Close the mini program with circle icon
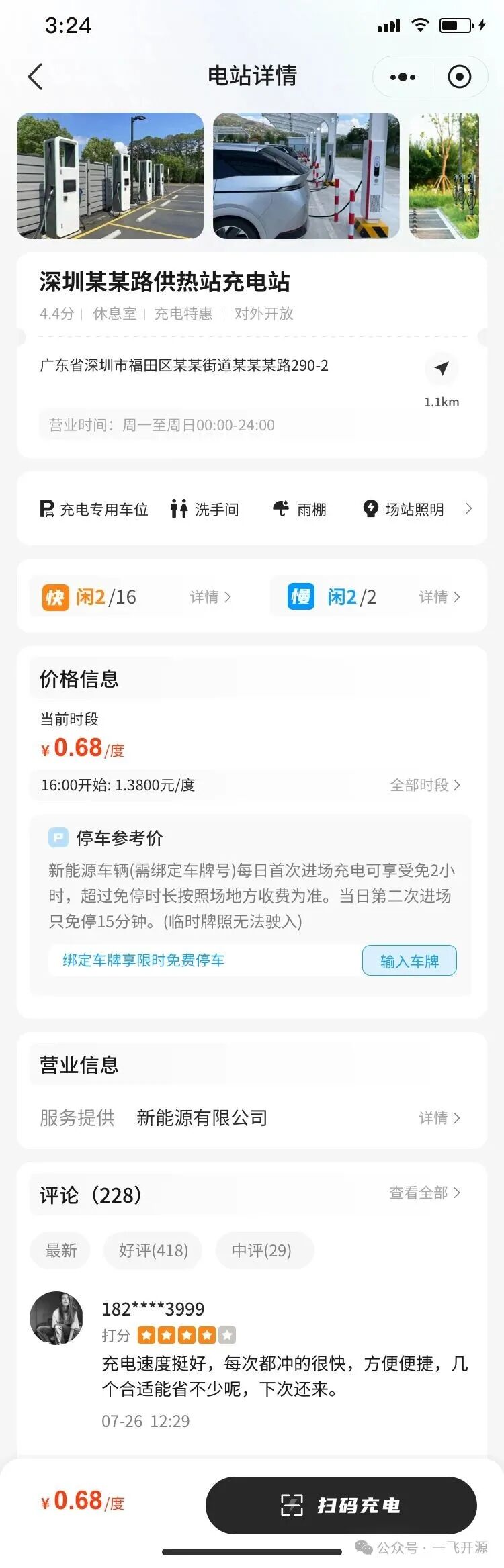504x1568 pixels. pos(460,77)
